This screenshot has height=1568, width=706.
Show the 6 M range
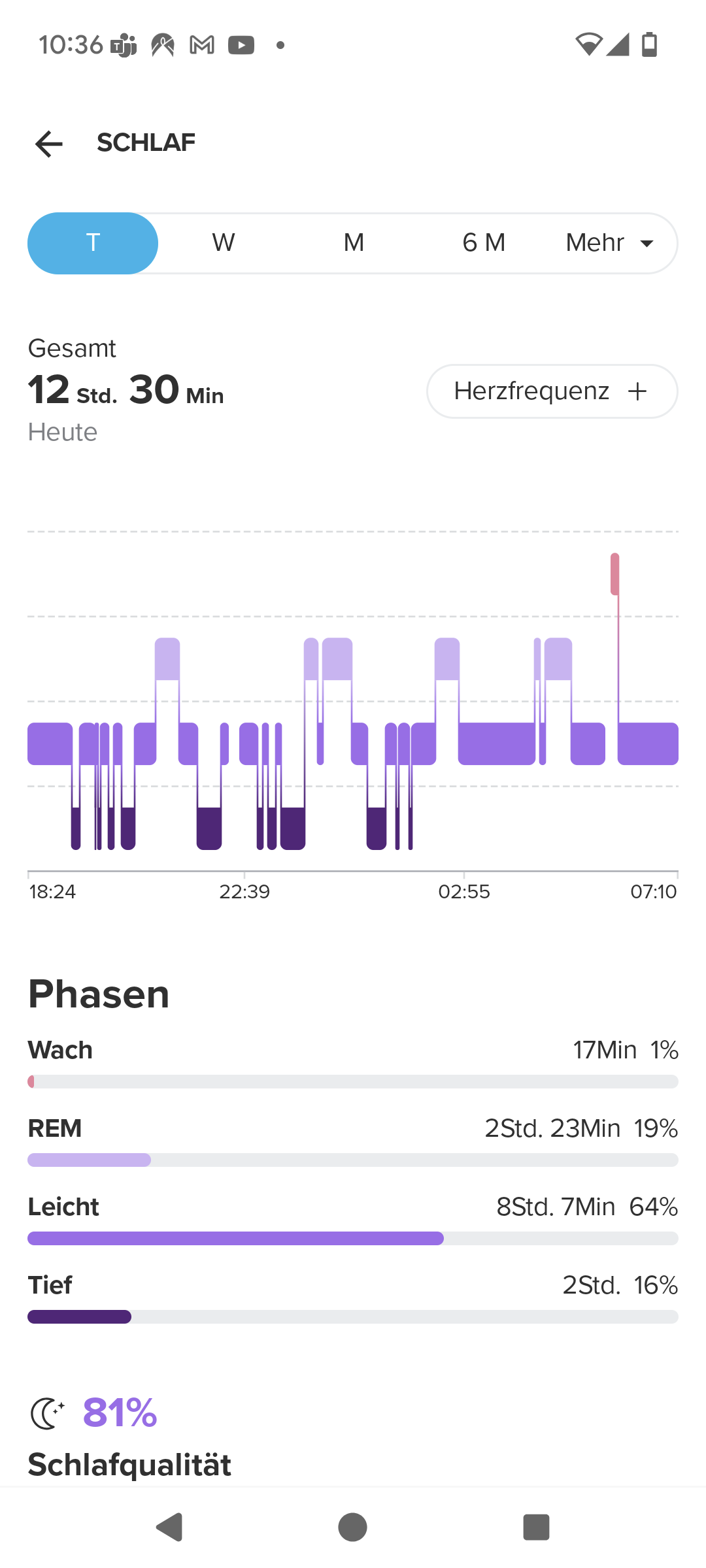[484, 243]
